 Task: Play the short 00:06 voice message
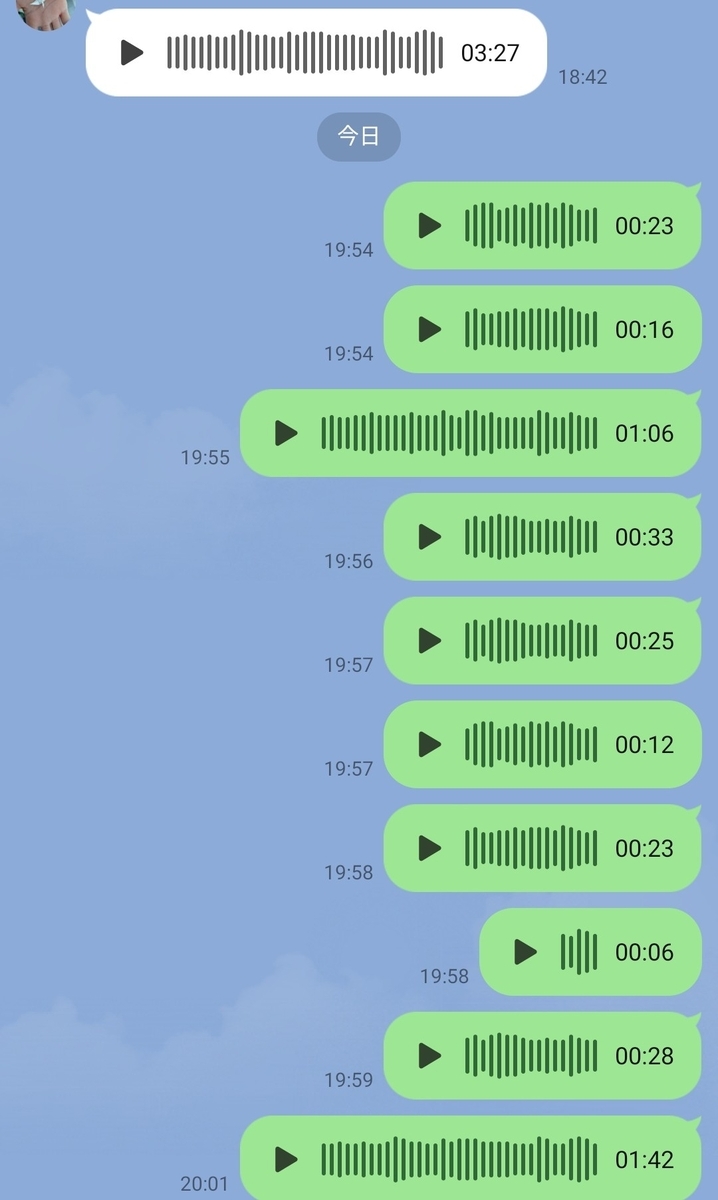pyautogui.click(x=526, y=952)
